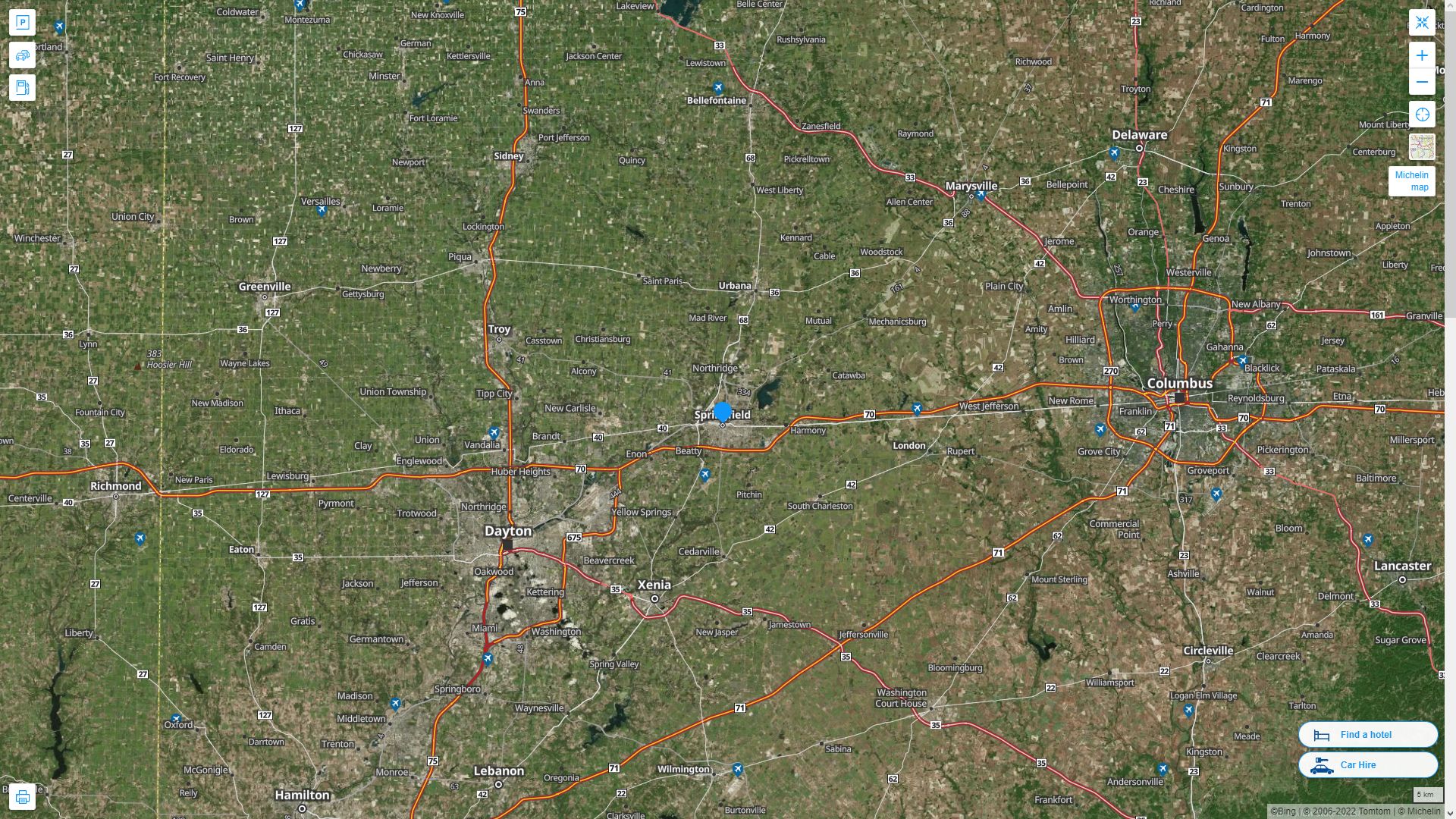Print the current map
Viewport: 1456px width, 819px height.
coord(22,797)
